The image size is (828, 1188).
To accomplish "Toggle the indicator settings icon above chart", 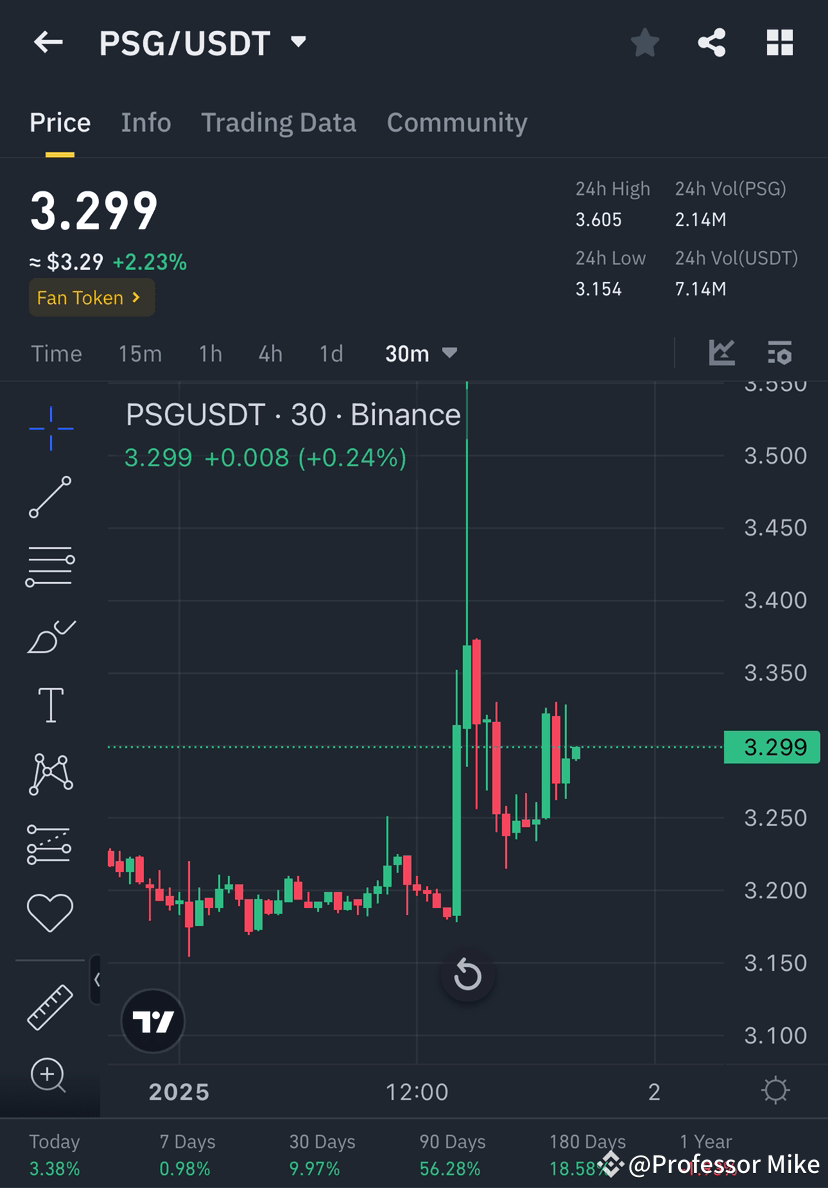I will click(780, 353).
